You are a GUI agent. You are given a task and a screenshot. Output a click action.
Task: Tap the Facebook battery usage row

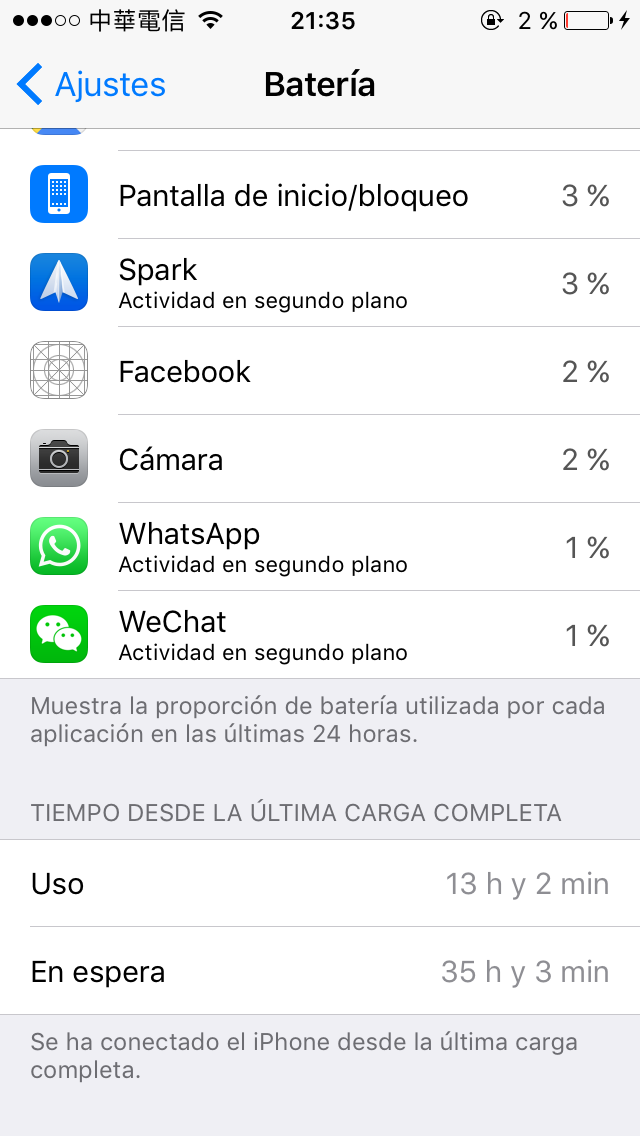tap(320, 372)
